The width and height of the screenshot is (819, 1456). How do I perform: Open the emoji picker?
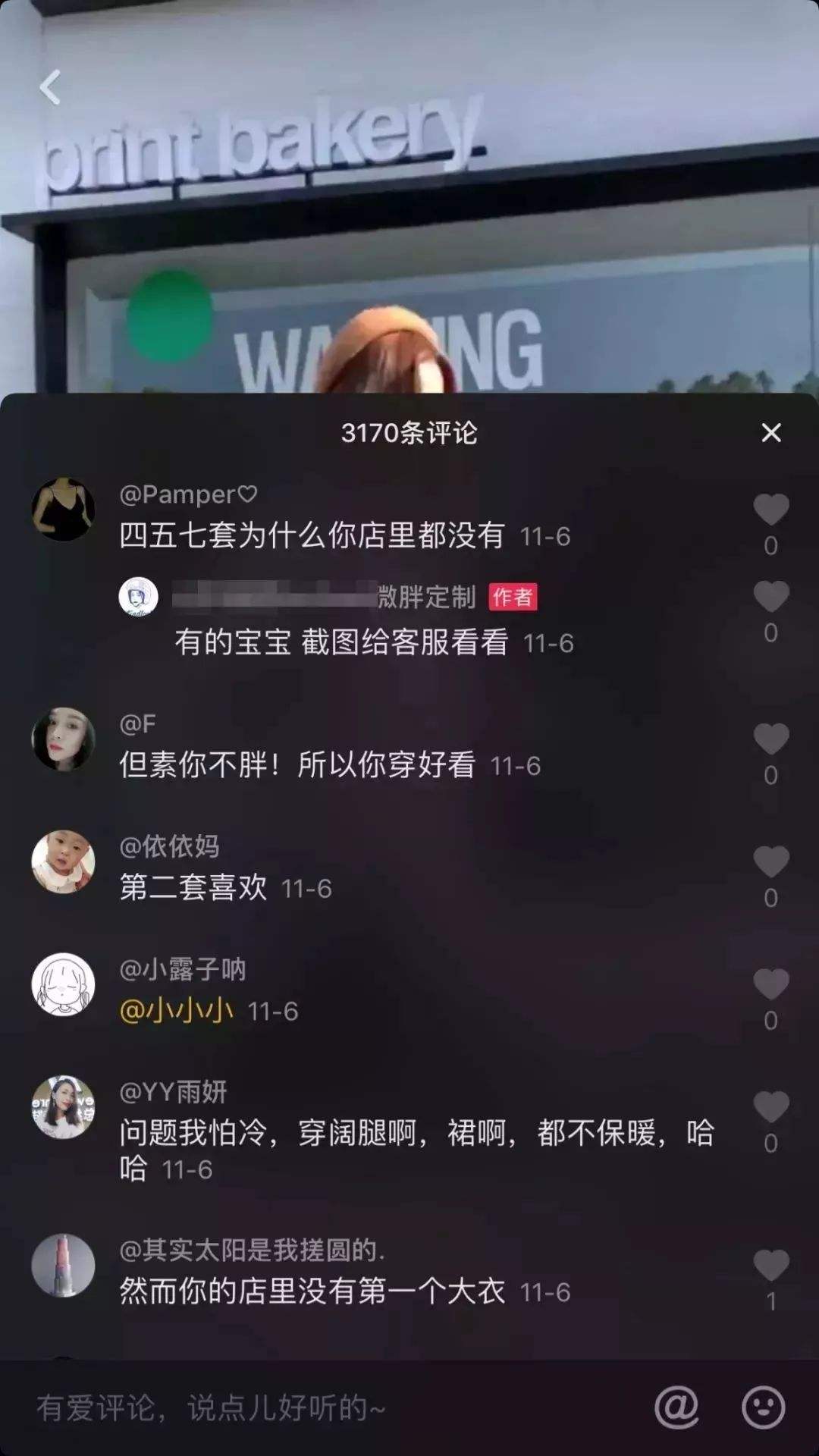[763, 1408]
